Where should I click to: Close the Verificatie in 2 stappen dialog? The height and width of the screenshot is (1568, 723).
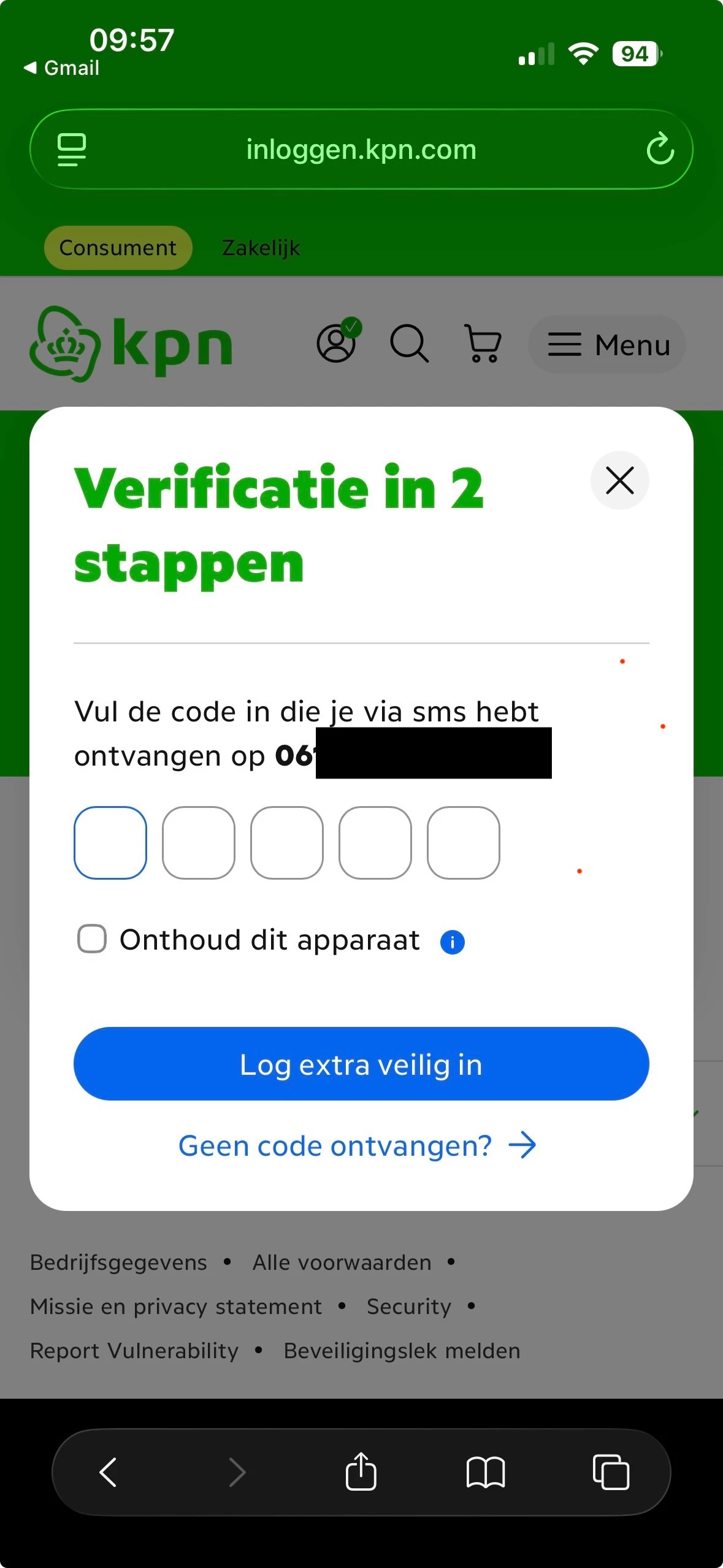[x=619, y=480]
